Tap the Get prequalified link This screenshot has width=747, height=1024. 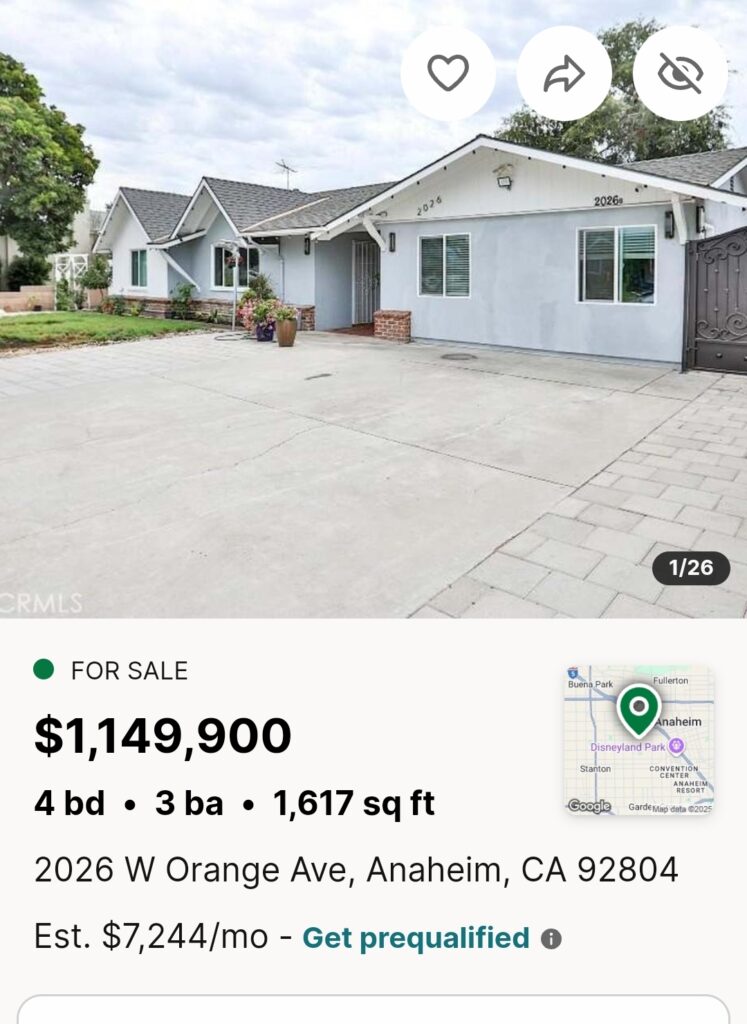(x=415, y=938)
